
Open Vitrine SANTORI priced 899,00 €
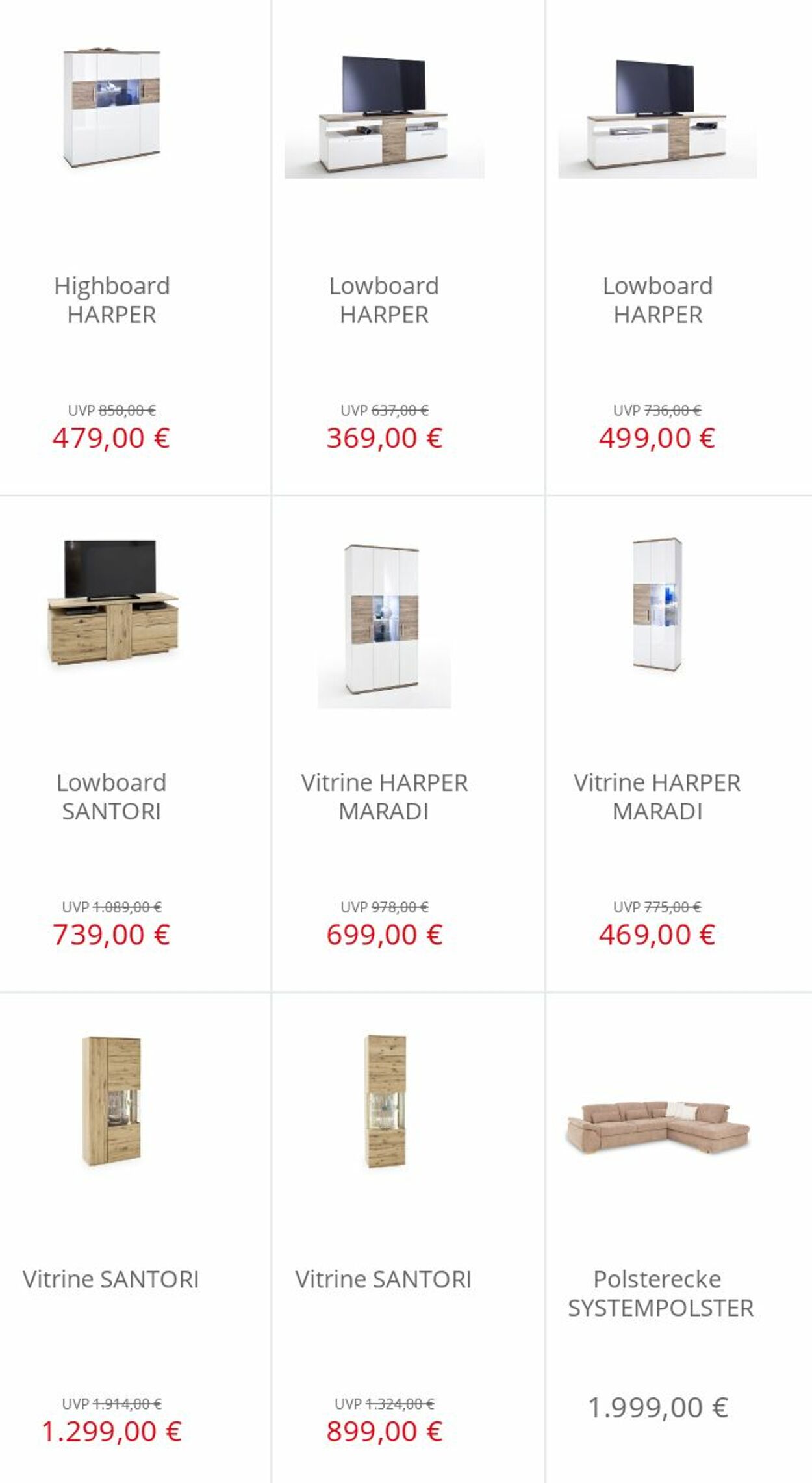(408, 1238)
